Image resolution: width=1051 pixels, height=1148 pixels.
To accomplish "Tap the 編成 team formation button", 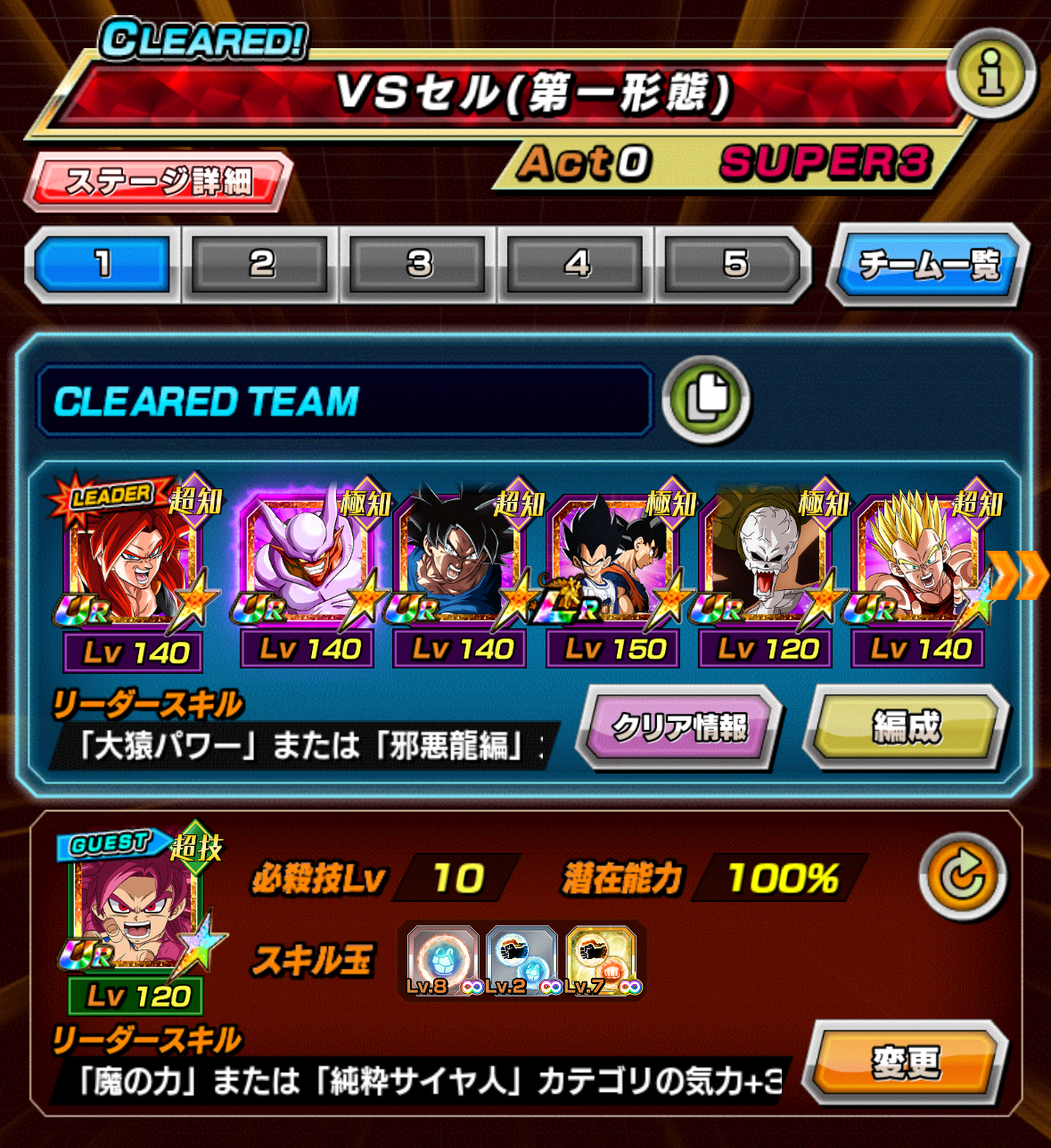I will click(906, 728).
